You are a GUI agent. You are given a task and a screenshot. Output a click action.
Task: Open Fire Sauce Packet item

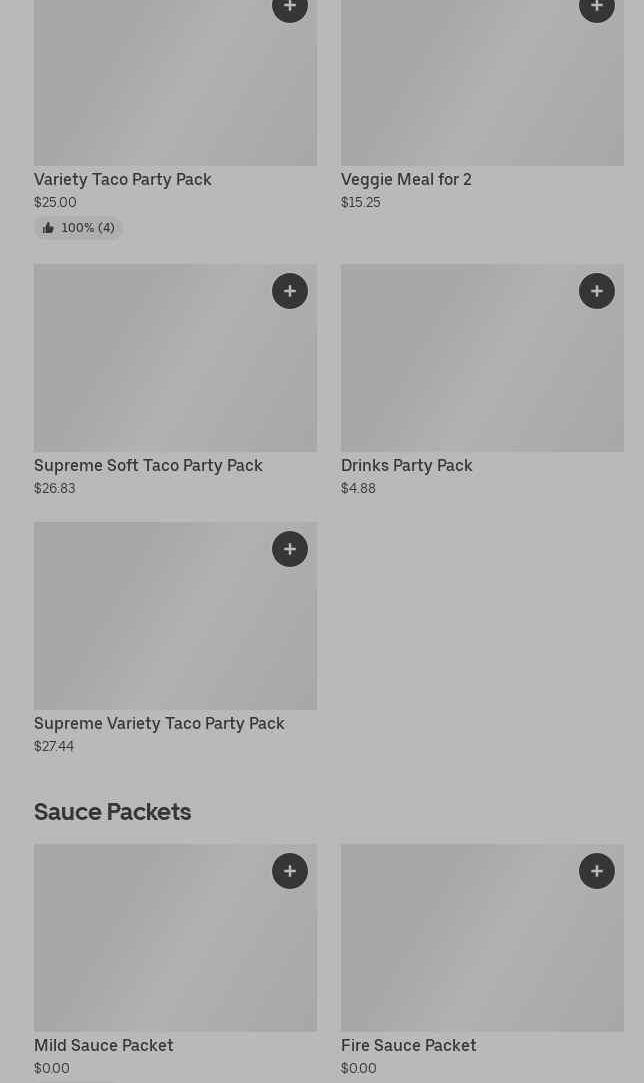tap(408, 1045)
